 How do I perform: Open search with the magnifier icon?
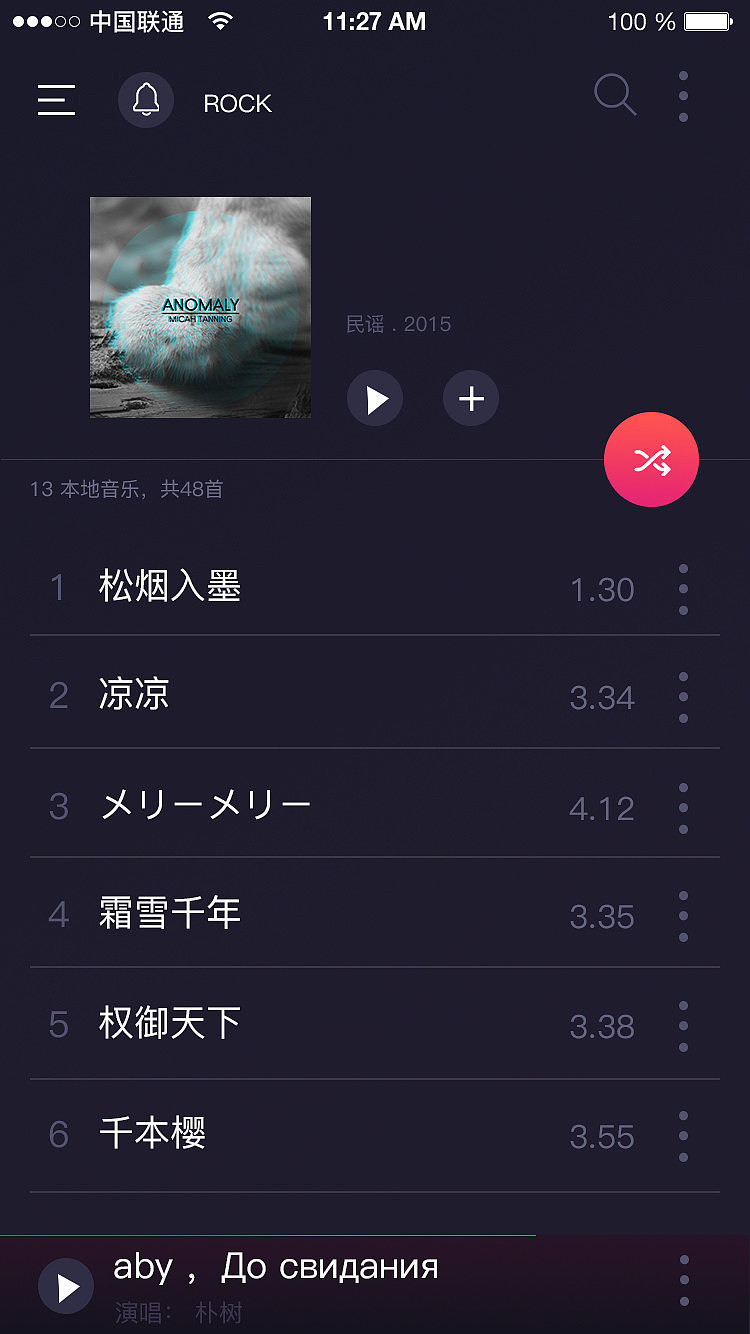point(615,95)
